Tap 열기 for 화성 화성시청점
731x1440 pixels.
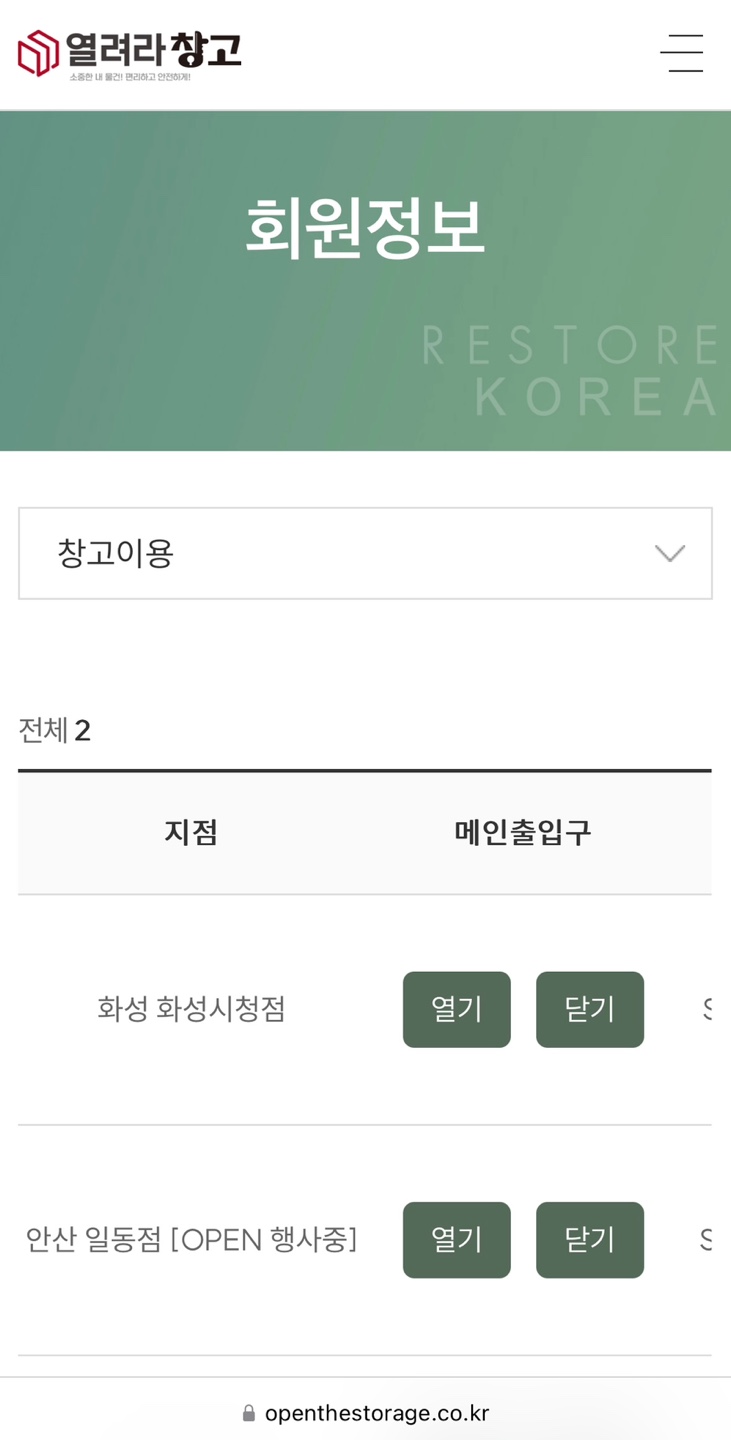pos(456,1009)
